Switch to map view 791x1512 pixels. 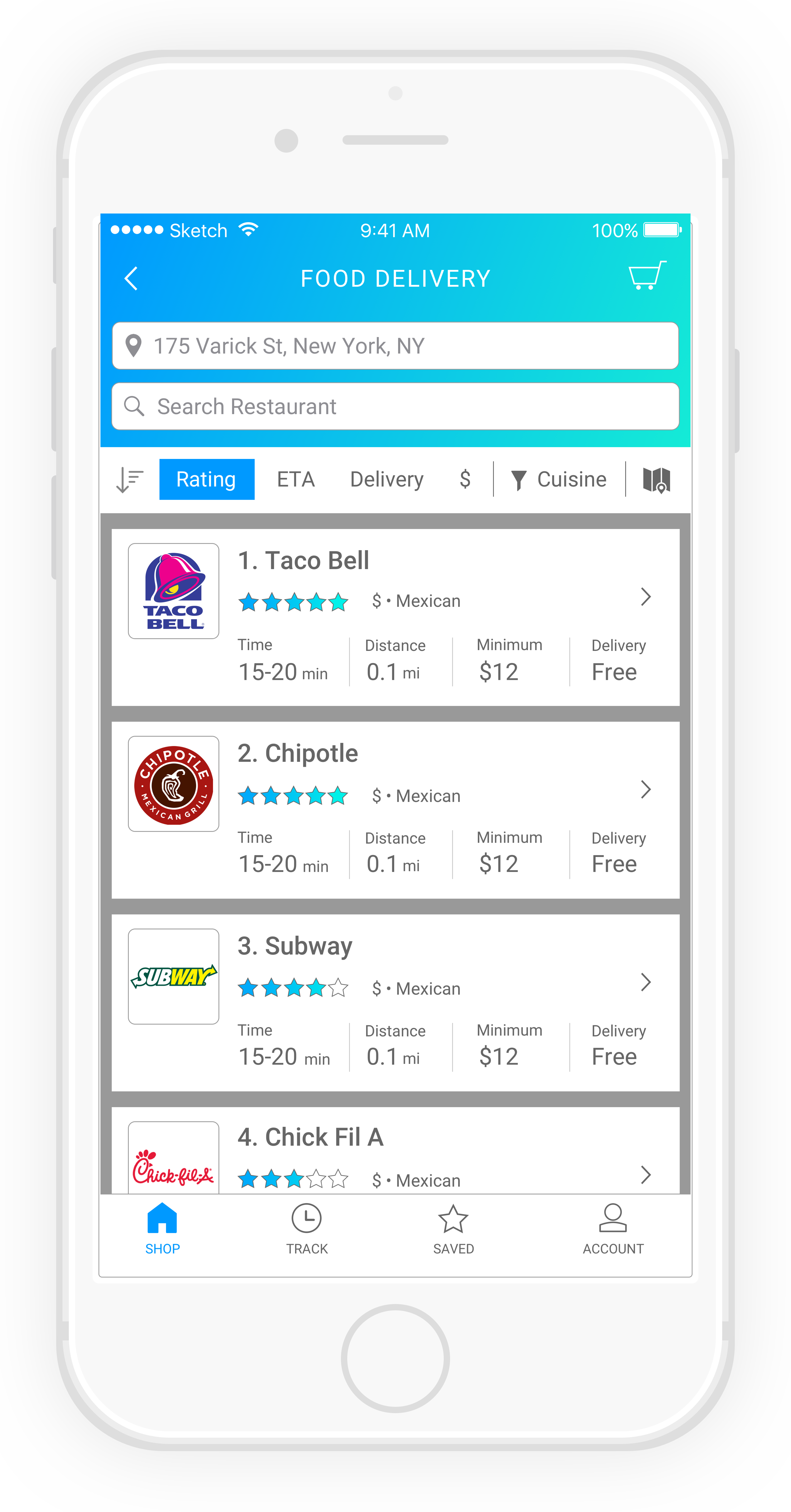pyautogui.click(x=657, y=479)
